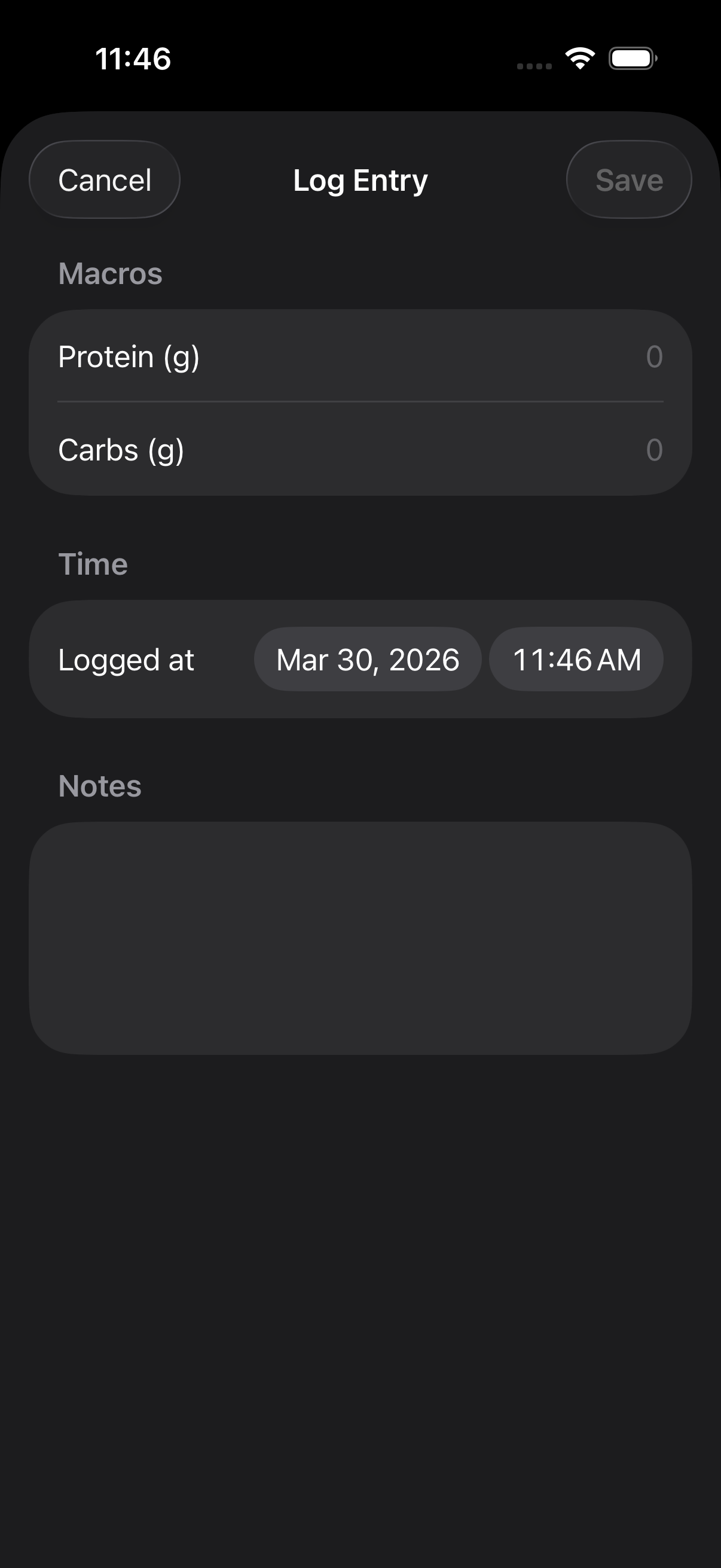Save the log entry
Viewport: 721px width, 1568px height.
click(628, 179)
